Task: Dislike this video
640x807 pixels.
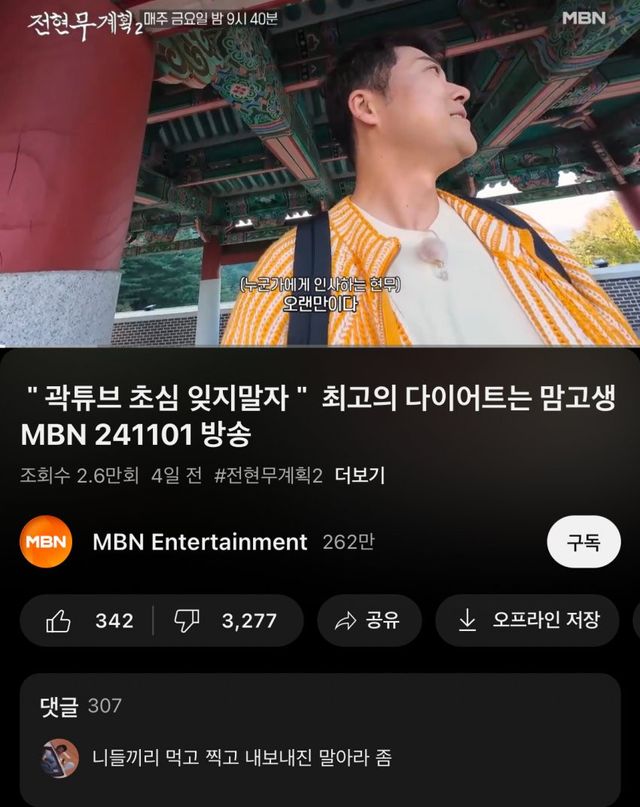Action: 227,621
